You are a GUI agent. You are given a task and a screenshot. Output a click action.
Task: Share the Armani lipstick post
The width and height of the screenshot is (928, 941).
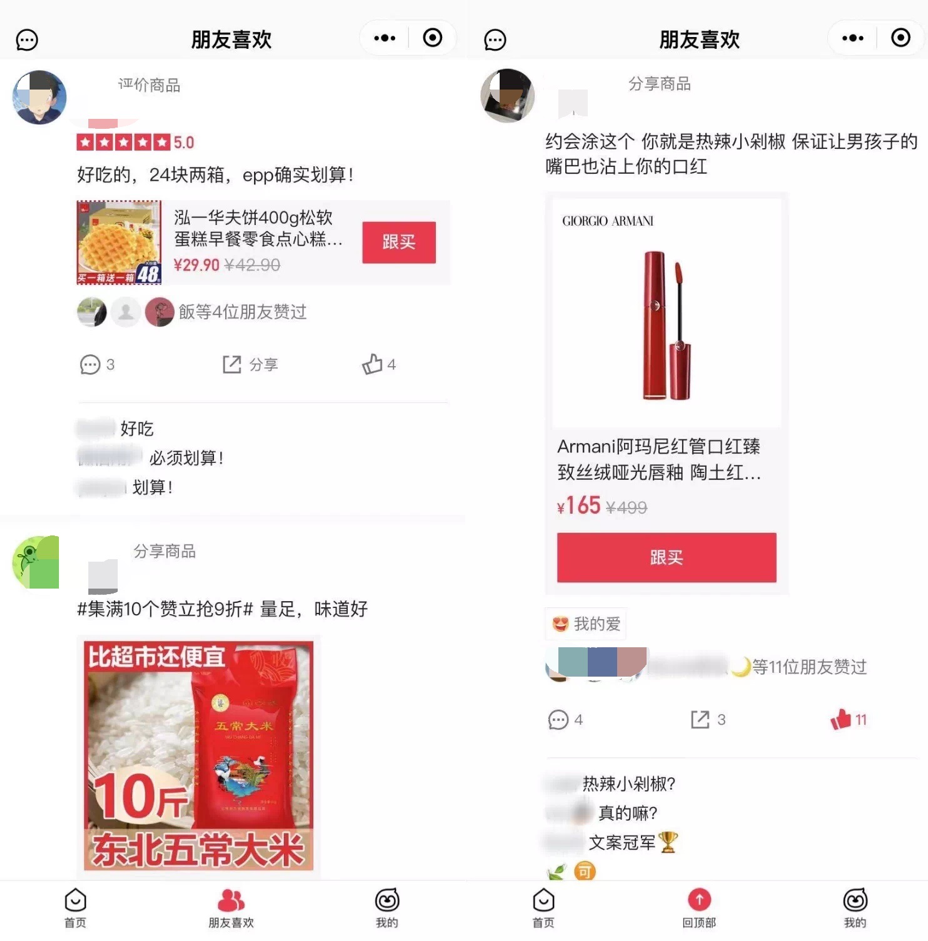coord(707,720)
